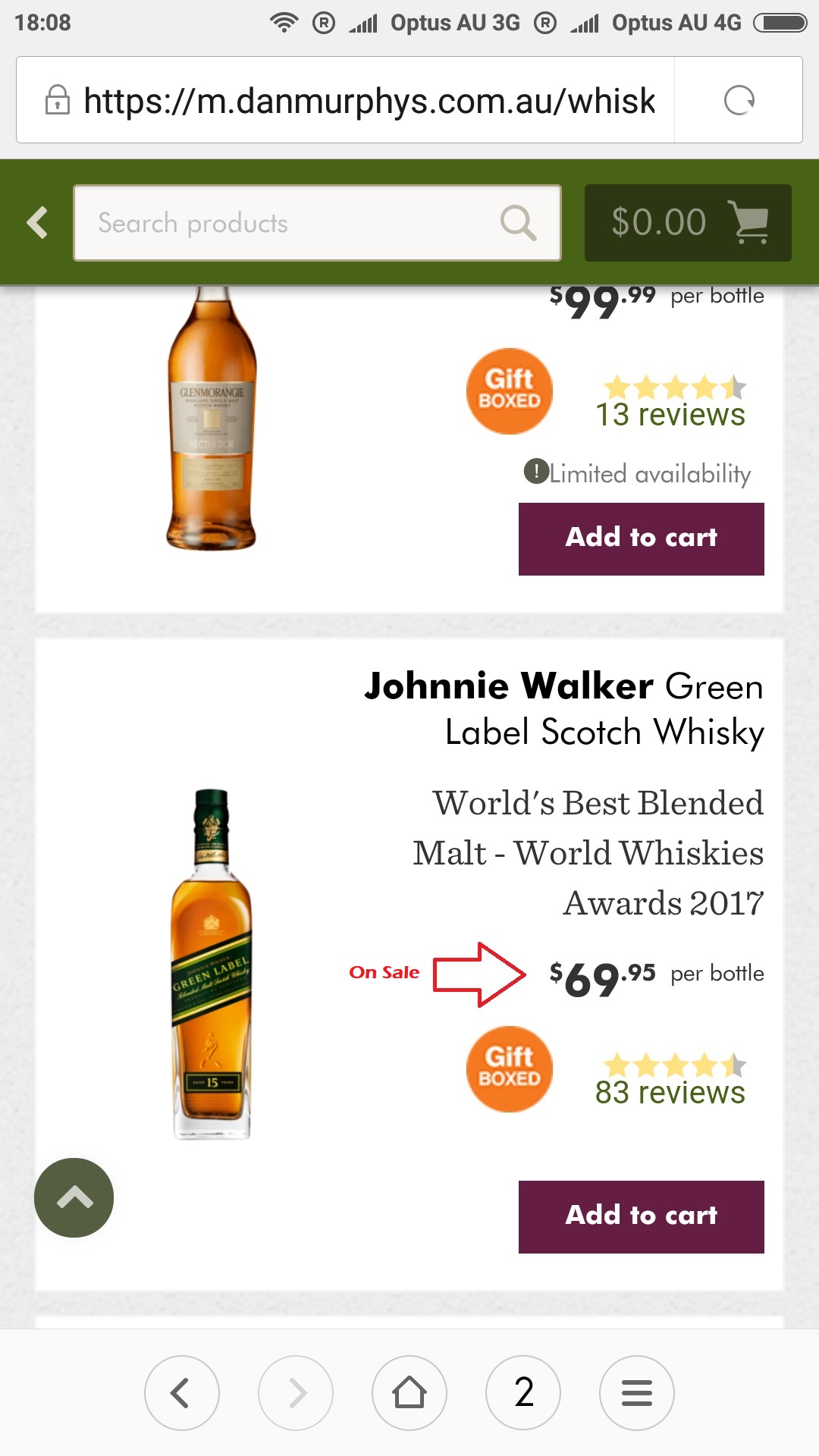Open the 13 reviews link

[670, 415]
